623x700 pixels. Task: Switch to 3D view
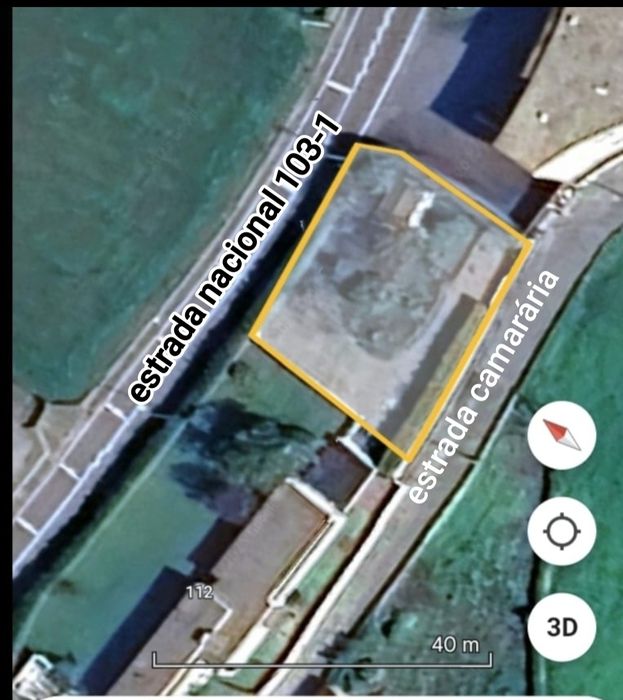(x=561, y=627)
